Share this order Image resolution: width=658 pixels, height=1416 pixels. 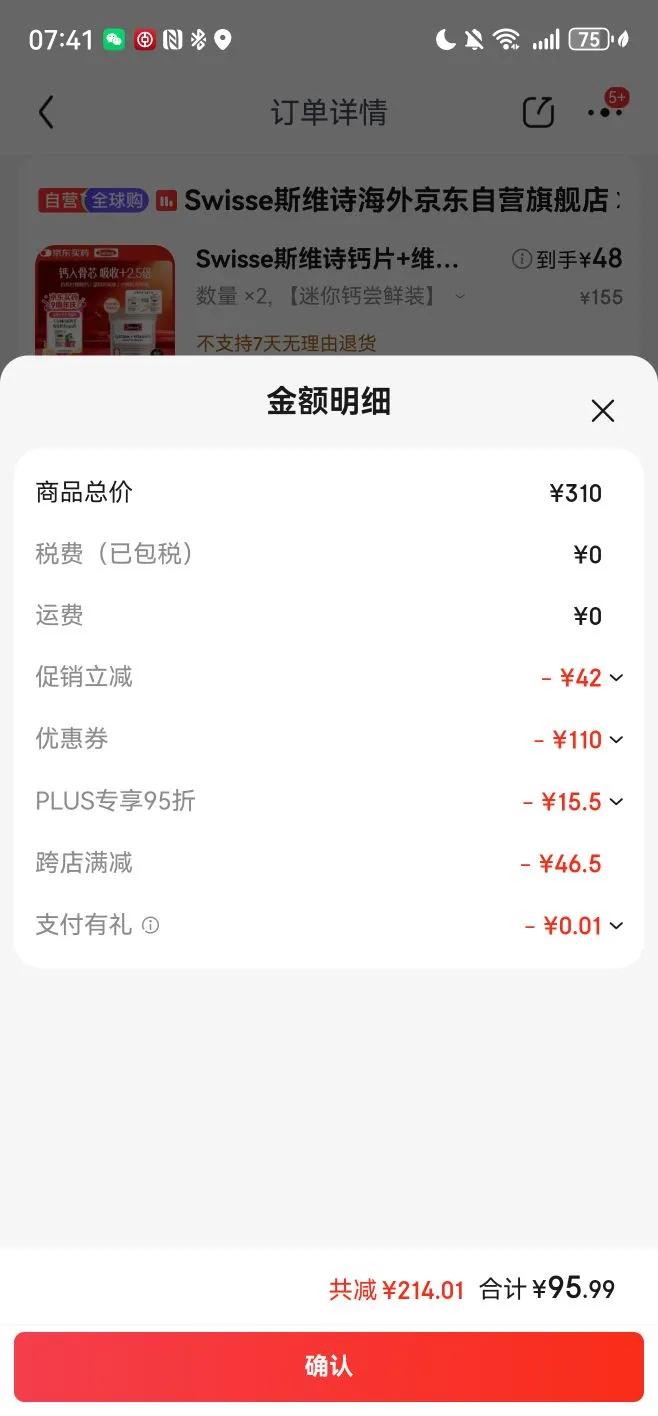[x=538, y=112]
